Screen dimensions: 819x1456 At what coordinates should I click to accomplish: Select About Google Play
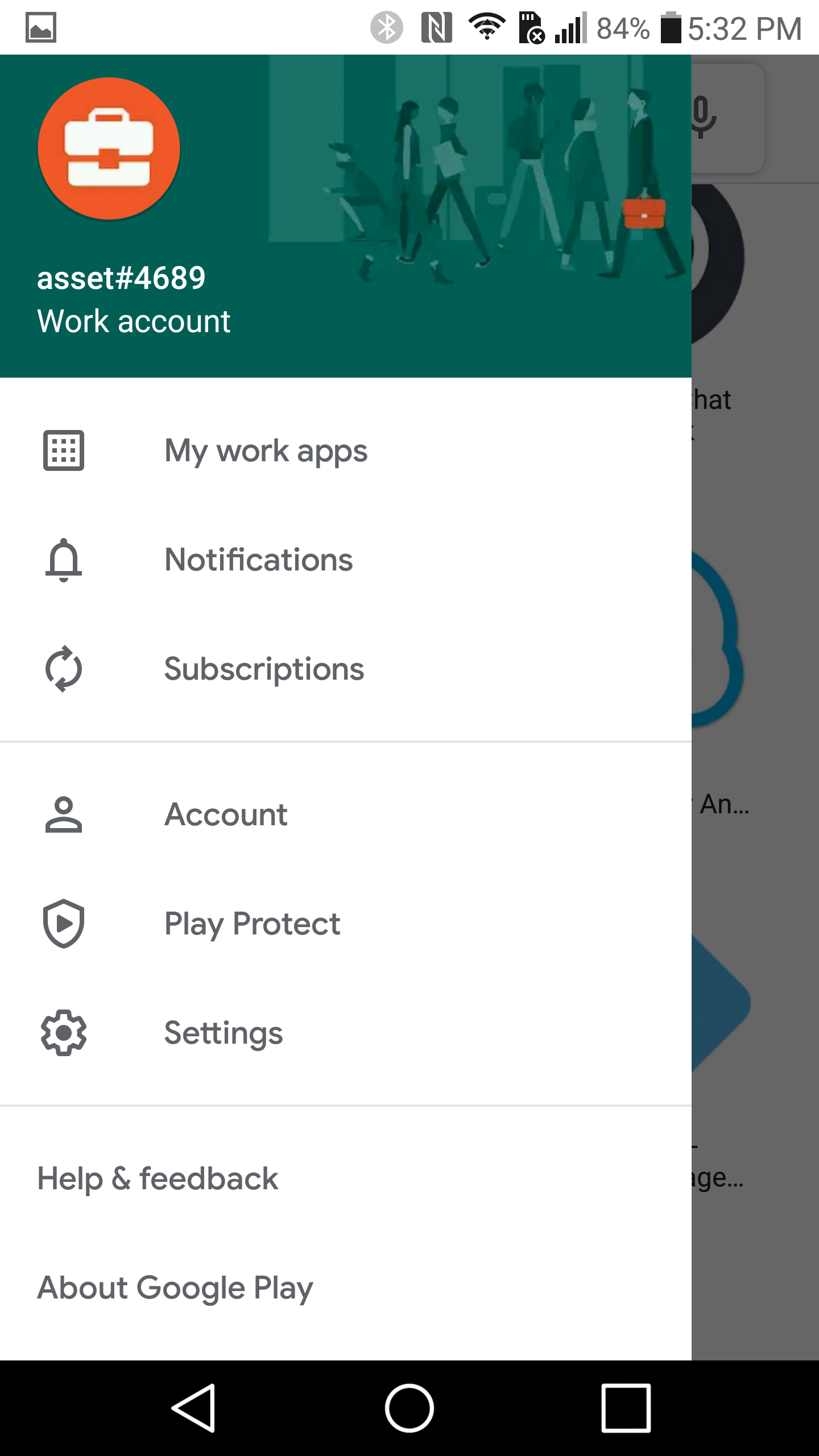346,1288
